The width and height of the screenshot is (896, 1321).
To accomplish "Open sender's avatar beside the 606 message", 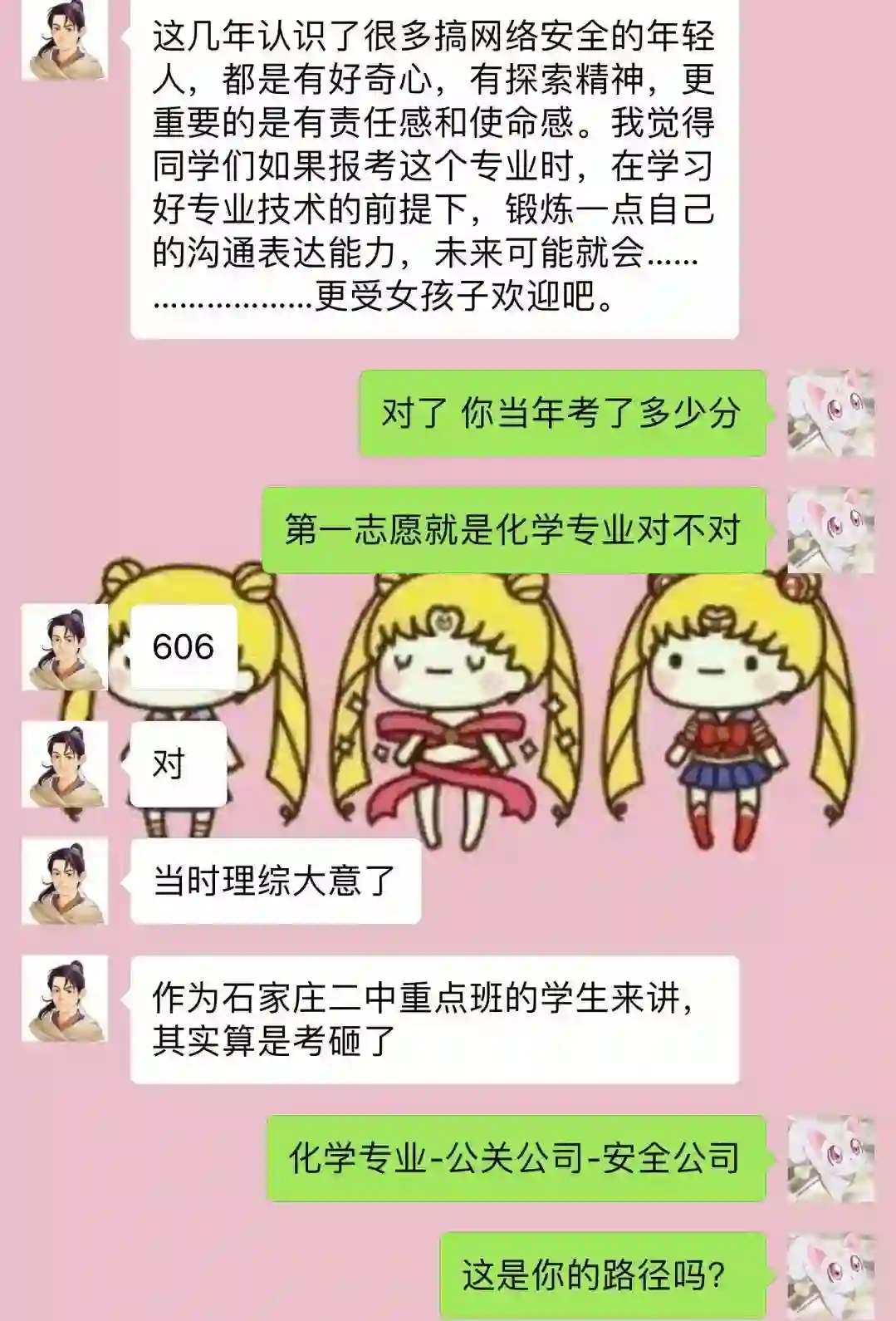I will pyautogui.click(x=64, y=646).
